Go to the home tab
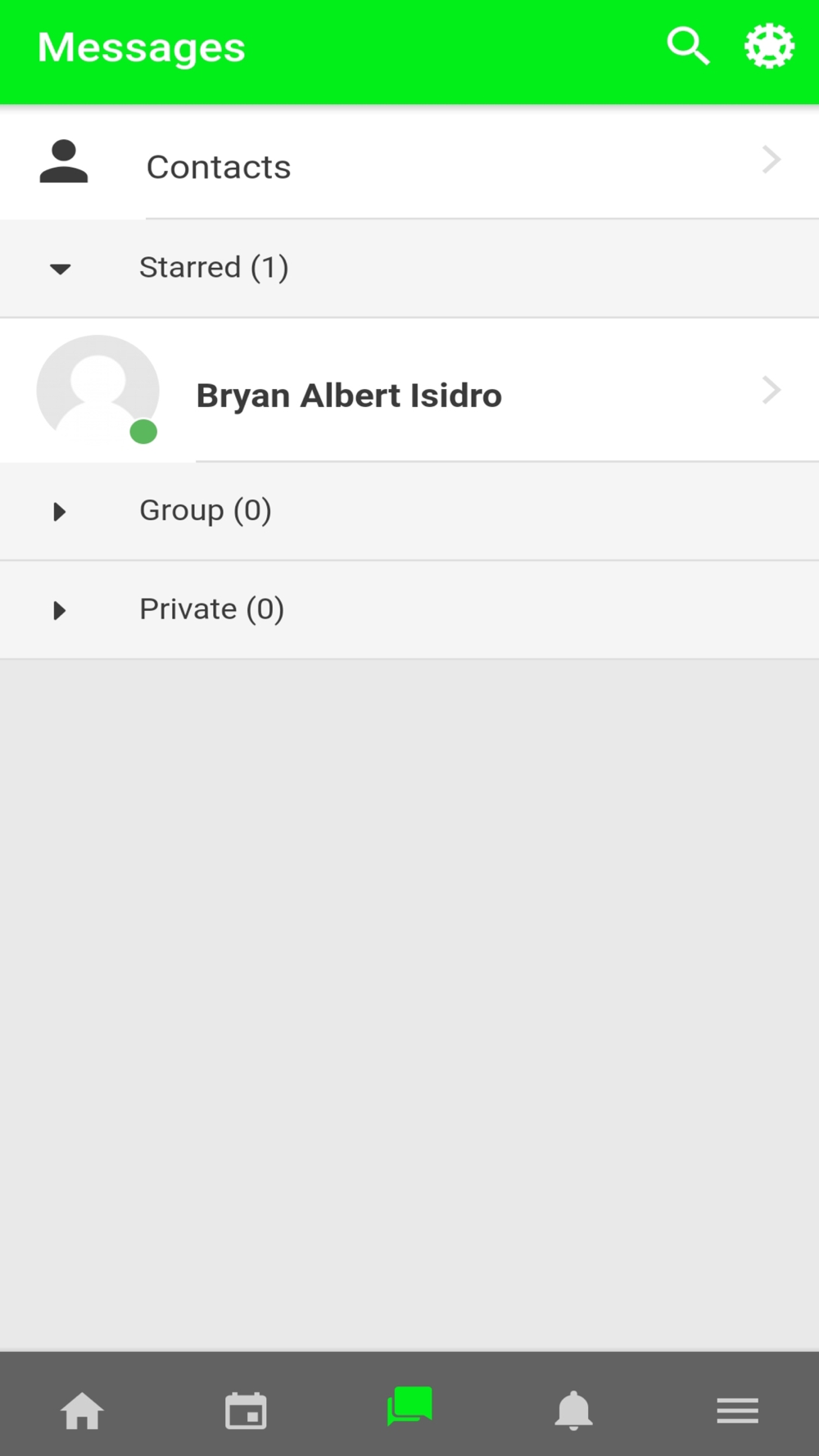This screenshot has width=819, height=1456. [82, 1411]
